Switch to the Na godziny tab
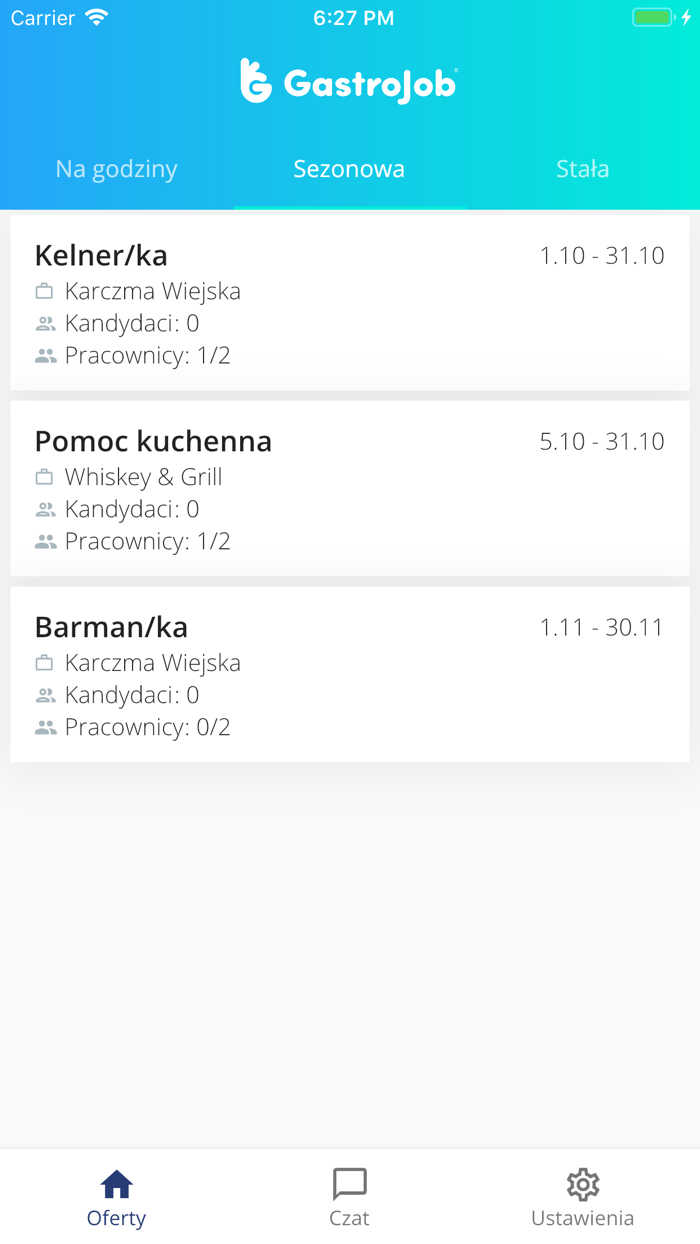Image resolution: width=700 pixels, height=1244 pixels. [116, 169]
